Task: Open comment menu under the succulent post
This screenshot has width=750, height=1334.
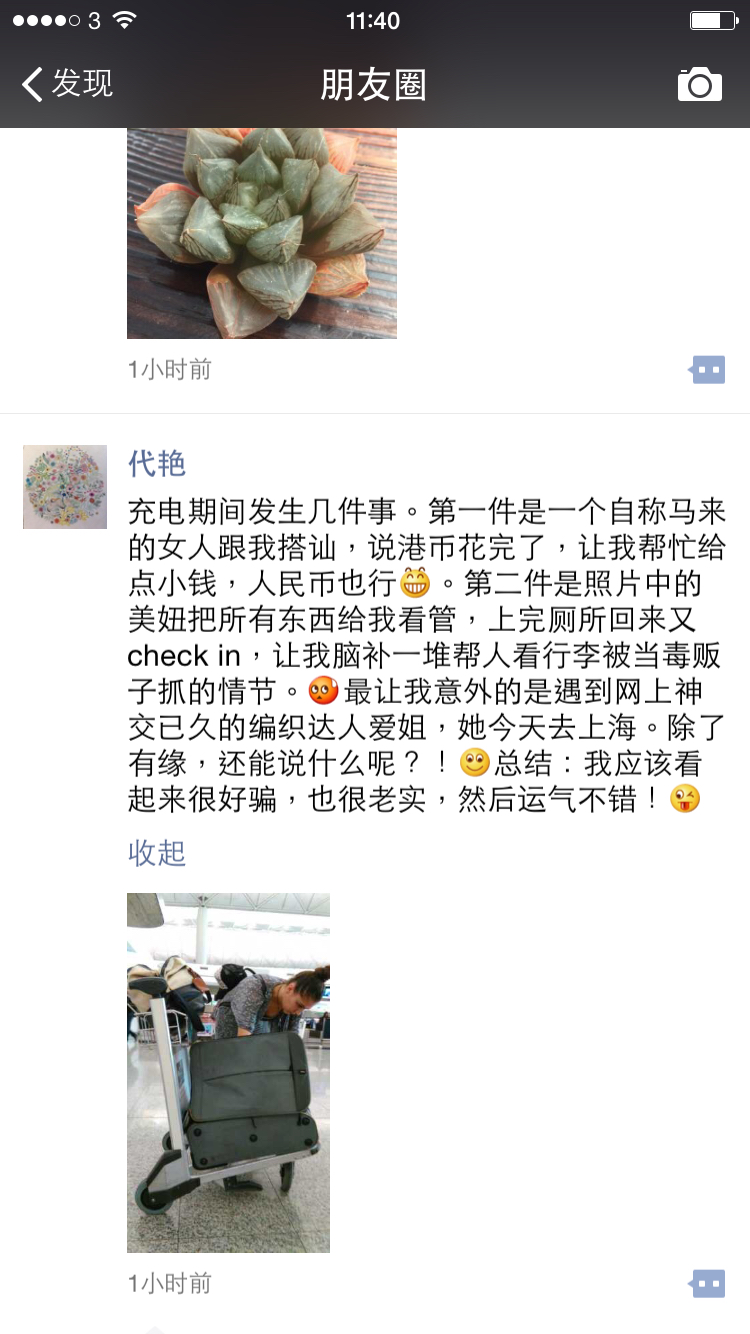Action: 707,370
